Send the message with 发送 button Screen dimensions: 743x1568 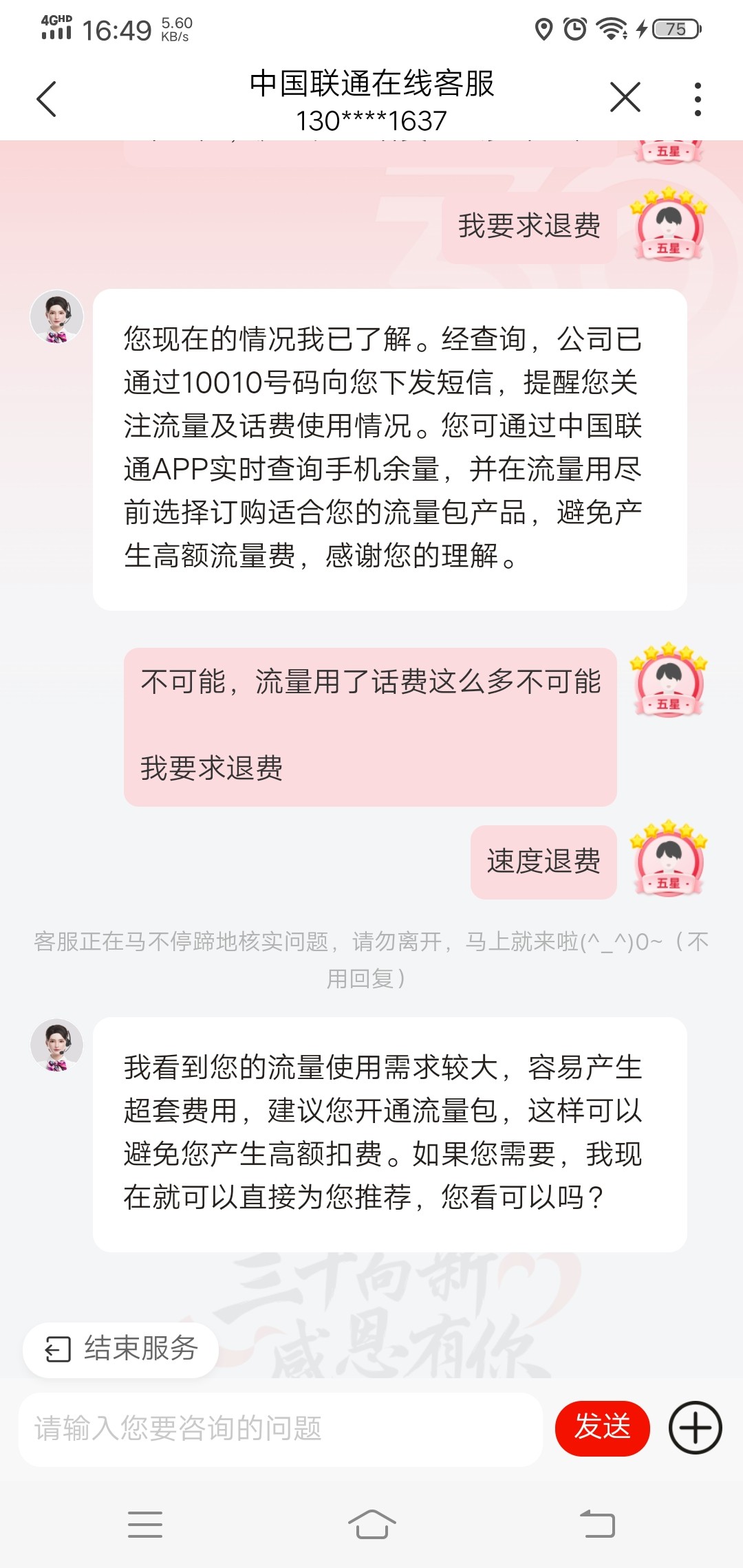point(602,1428)
